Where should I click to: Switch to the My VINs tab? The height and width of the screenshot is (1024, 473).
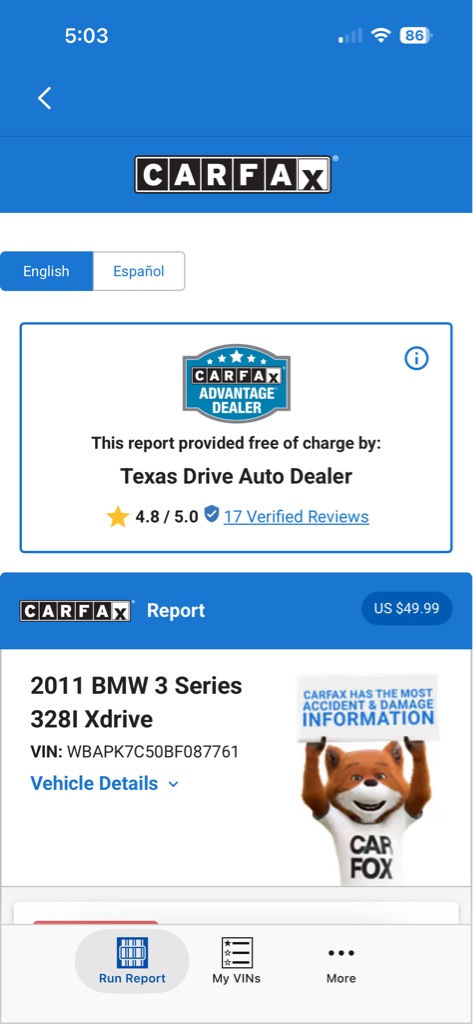click(236, 961)
